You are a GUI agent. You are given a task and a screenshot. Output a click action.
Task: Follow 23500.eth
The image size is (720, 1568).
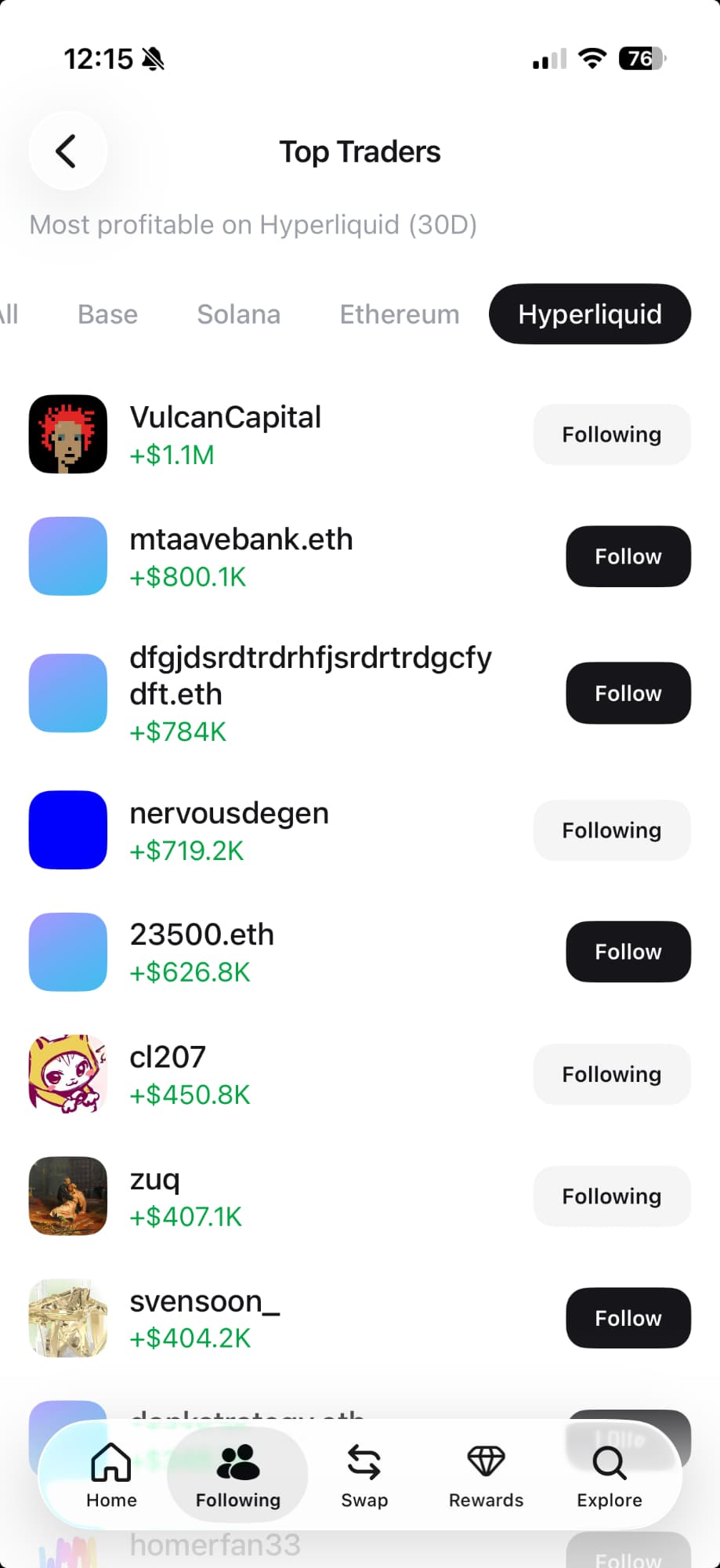click(x=628, y=951)
